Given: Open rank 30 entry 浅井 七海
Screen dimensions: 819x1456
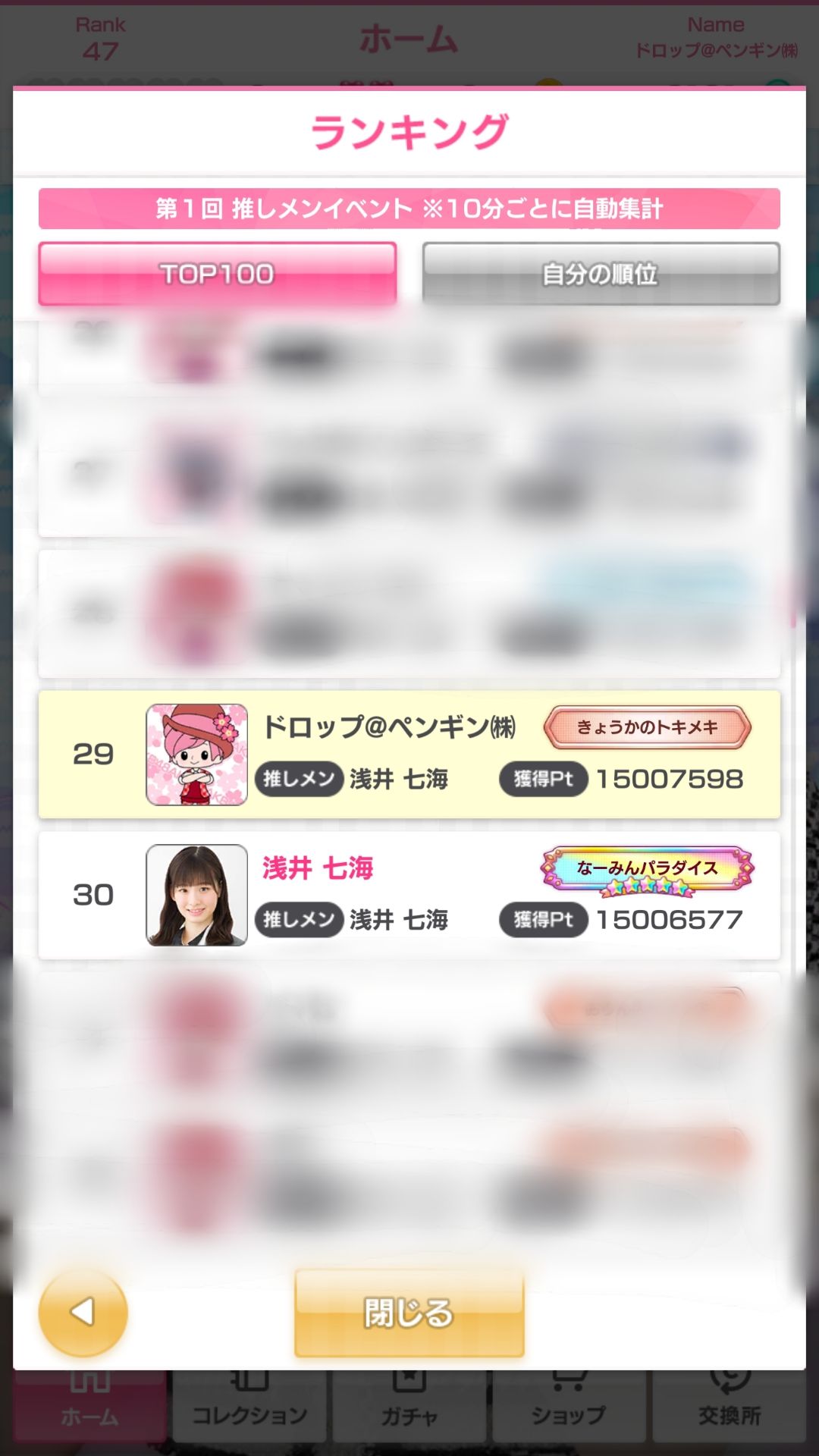Looking at the screenshot, I should coord(409,896).
